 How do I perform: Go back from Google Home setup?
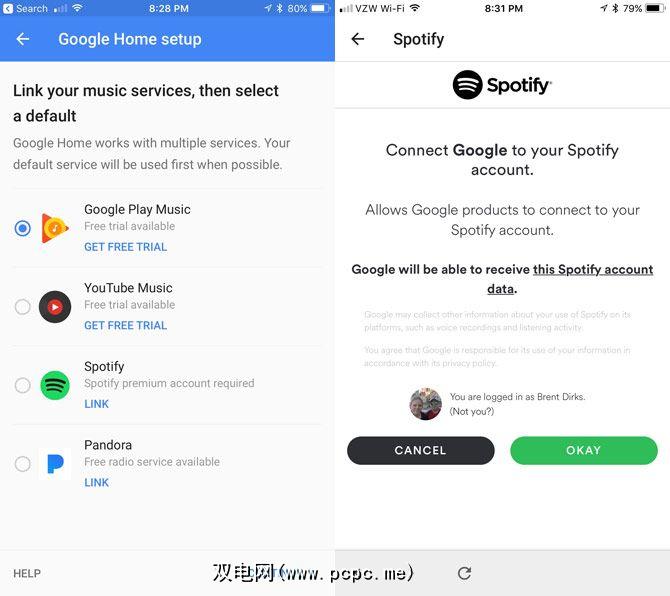click(x=23, y=39)
